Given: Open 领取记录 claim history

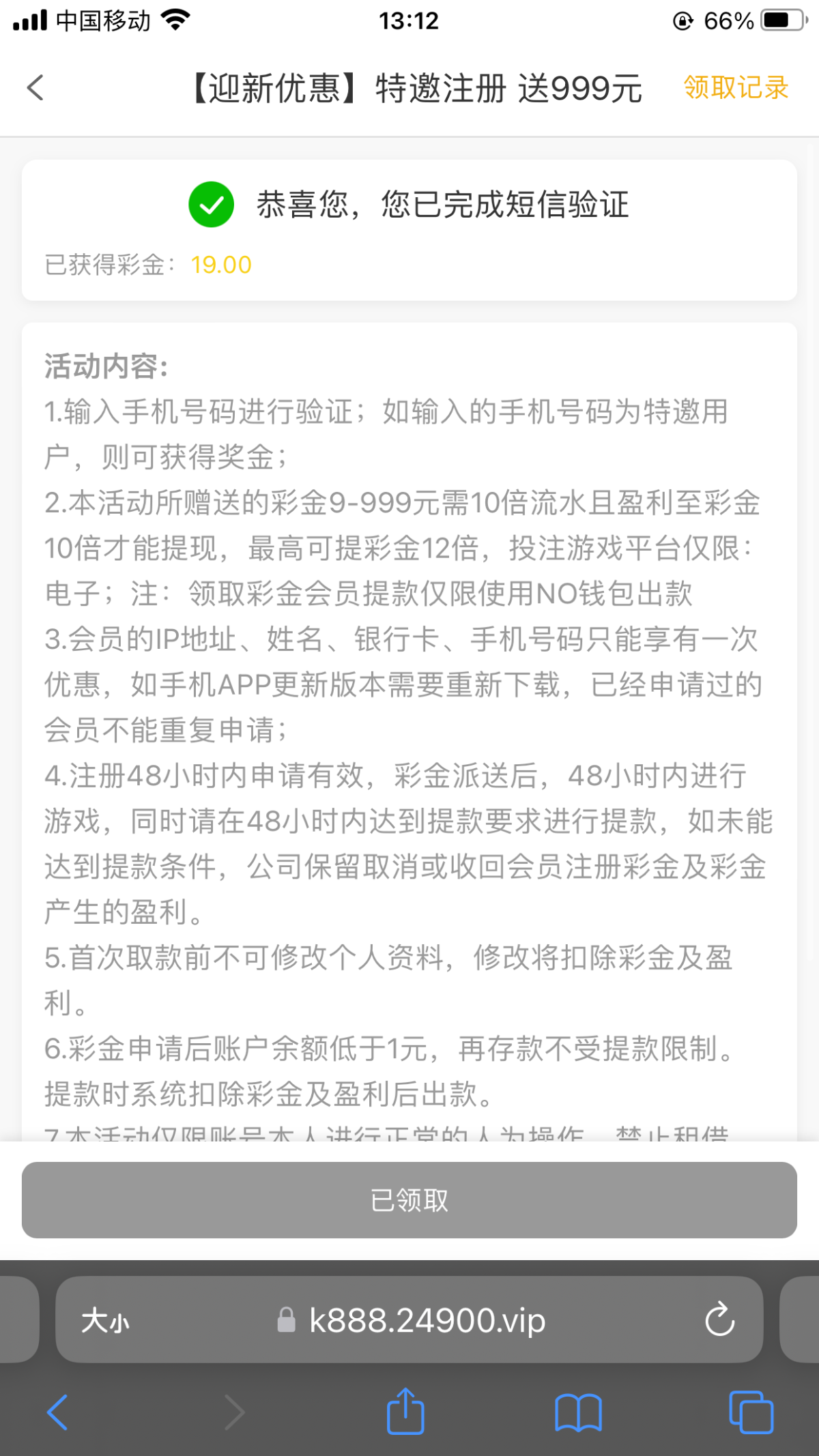Looking at the screenshot, I should [736, 87].
